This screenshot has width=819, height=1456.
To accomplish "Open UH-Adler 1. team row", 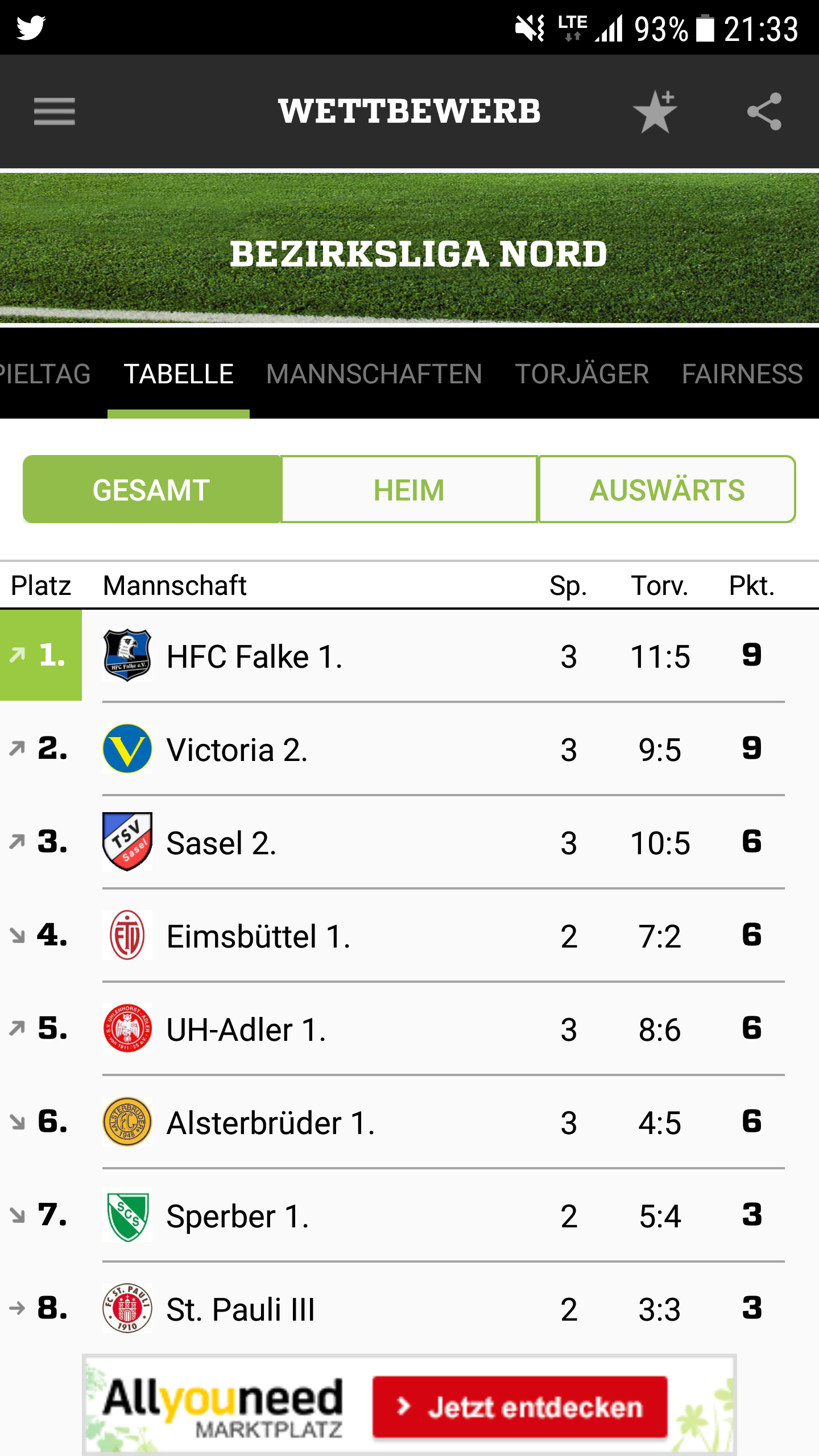I will 409,1029.
